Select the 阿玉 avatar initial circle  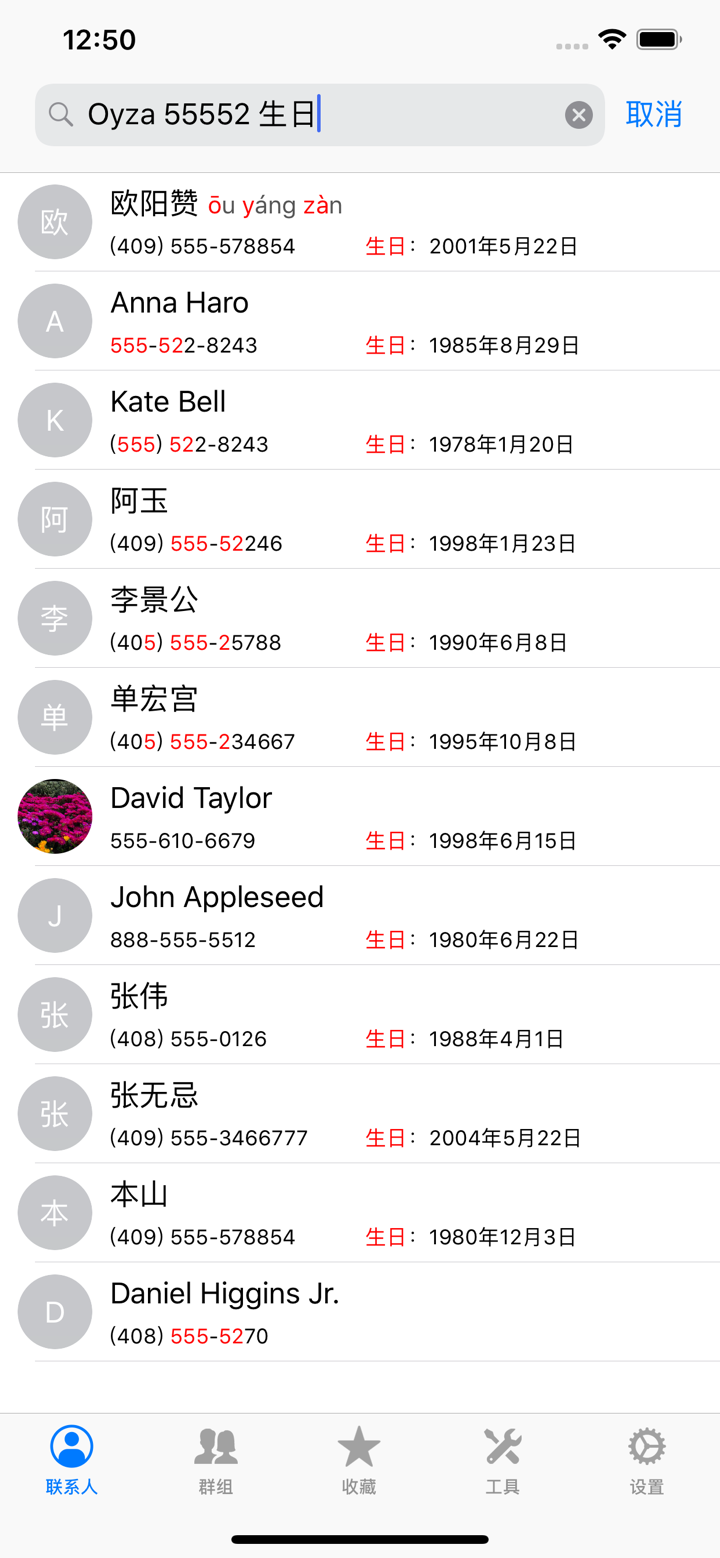tap(55, 519)
